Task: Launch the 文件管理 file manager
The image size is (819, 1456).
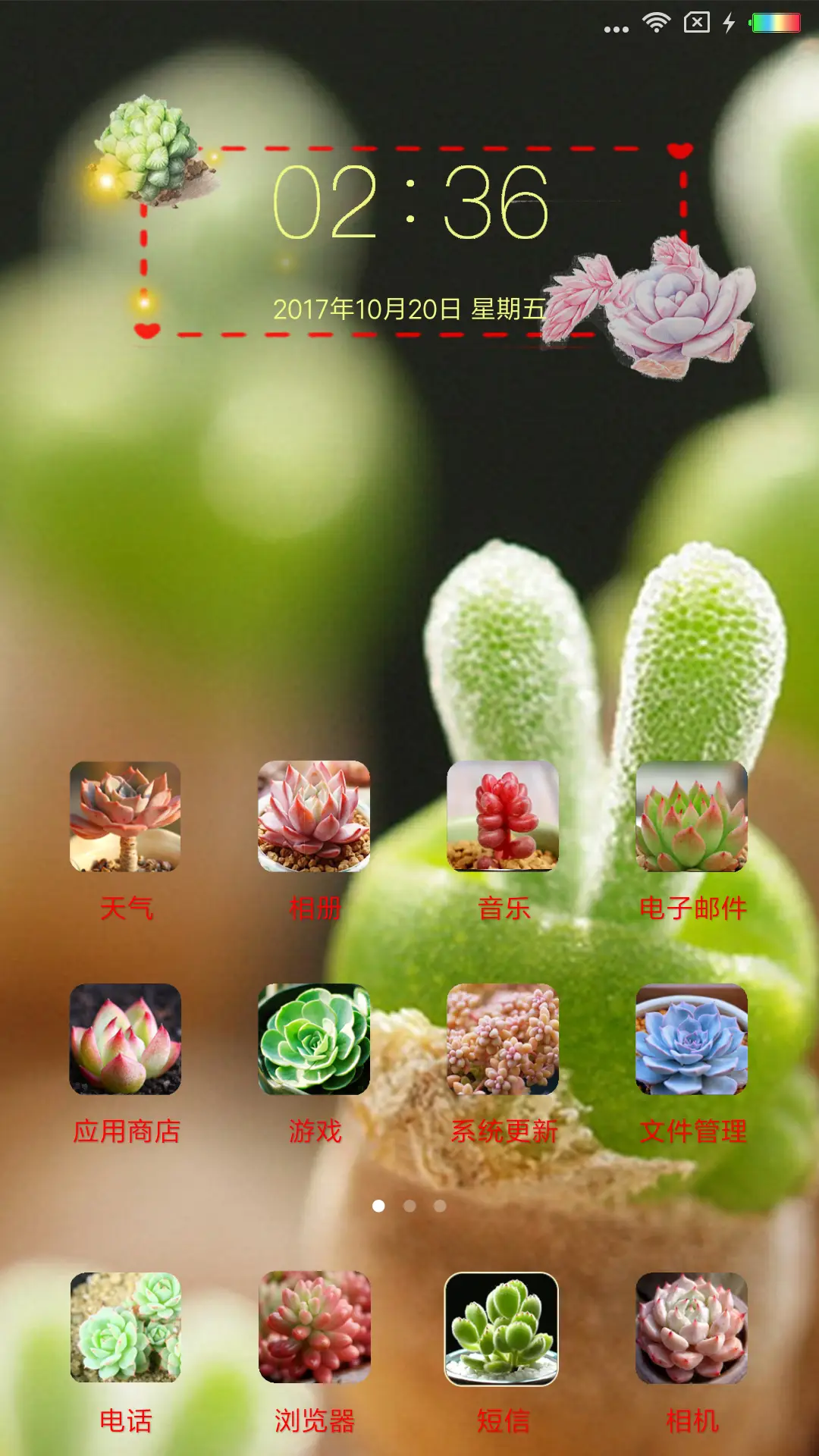Action: click(x=692, y=1039)
